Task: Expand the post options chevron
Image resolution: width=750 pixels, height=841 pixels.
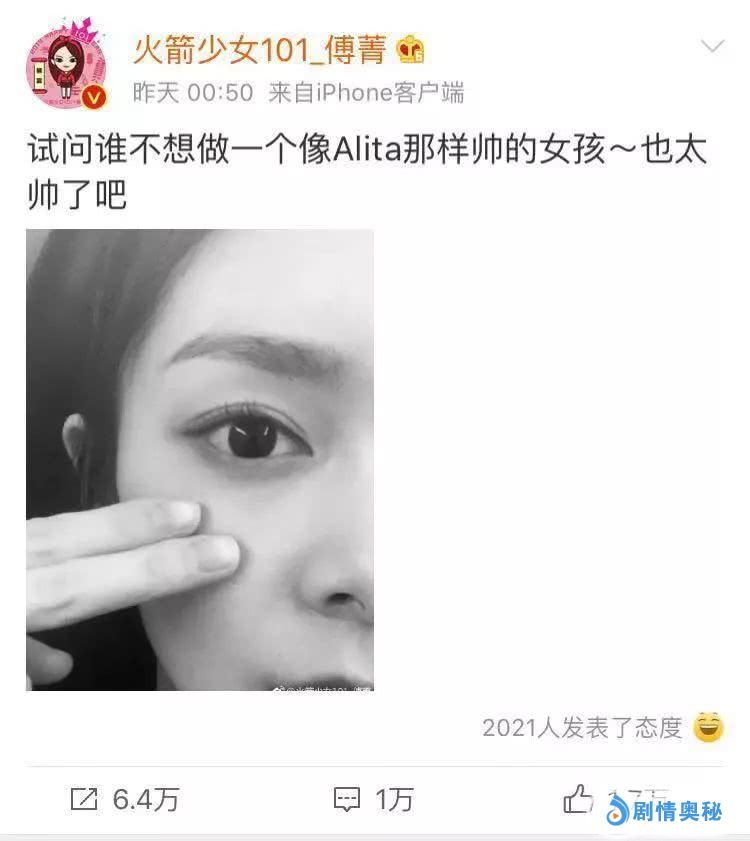Action: pyautogui.click(x=712, y=47)
